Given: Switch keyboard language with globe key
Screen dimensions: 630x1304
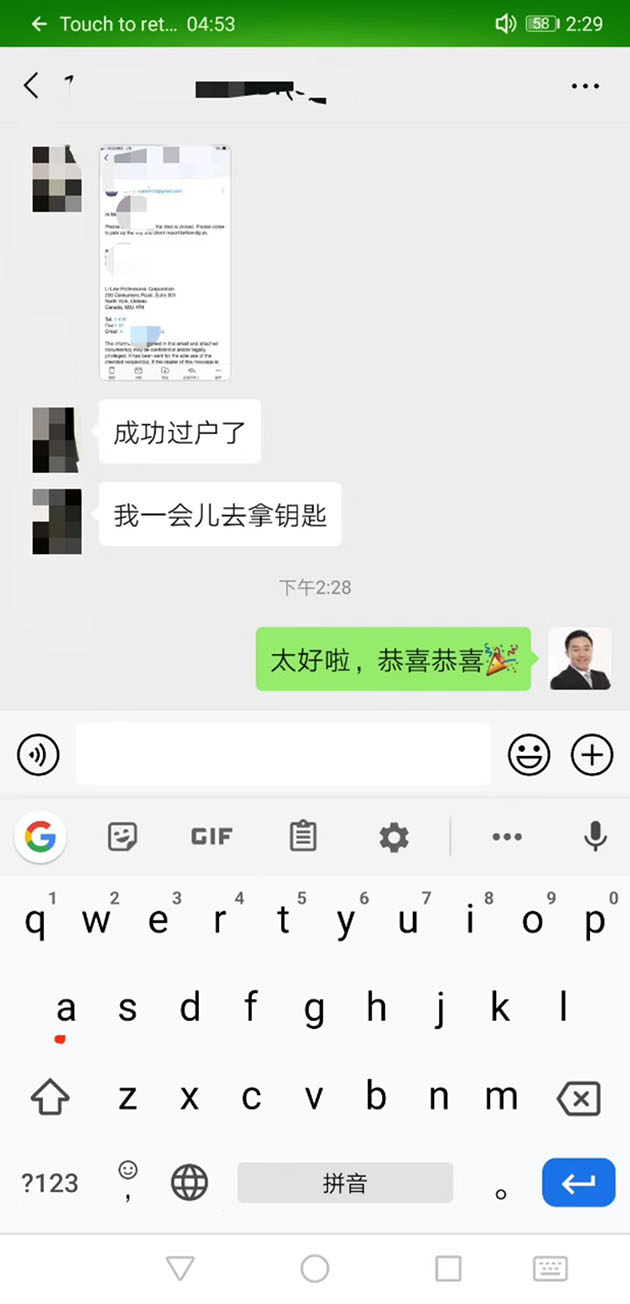Looking at the screenshot, I should point(189,1183).
